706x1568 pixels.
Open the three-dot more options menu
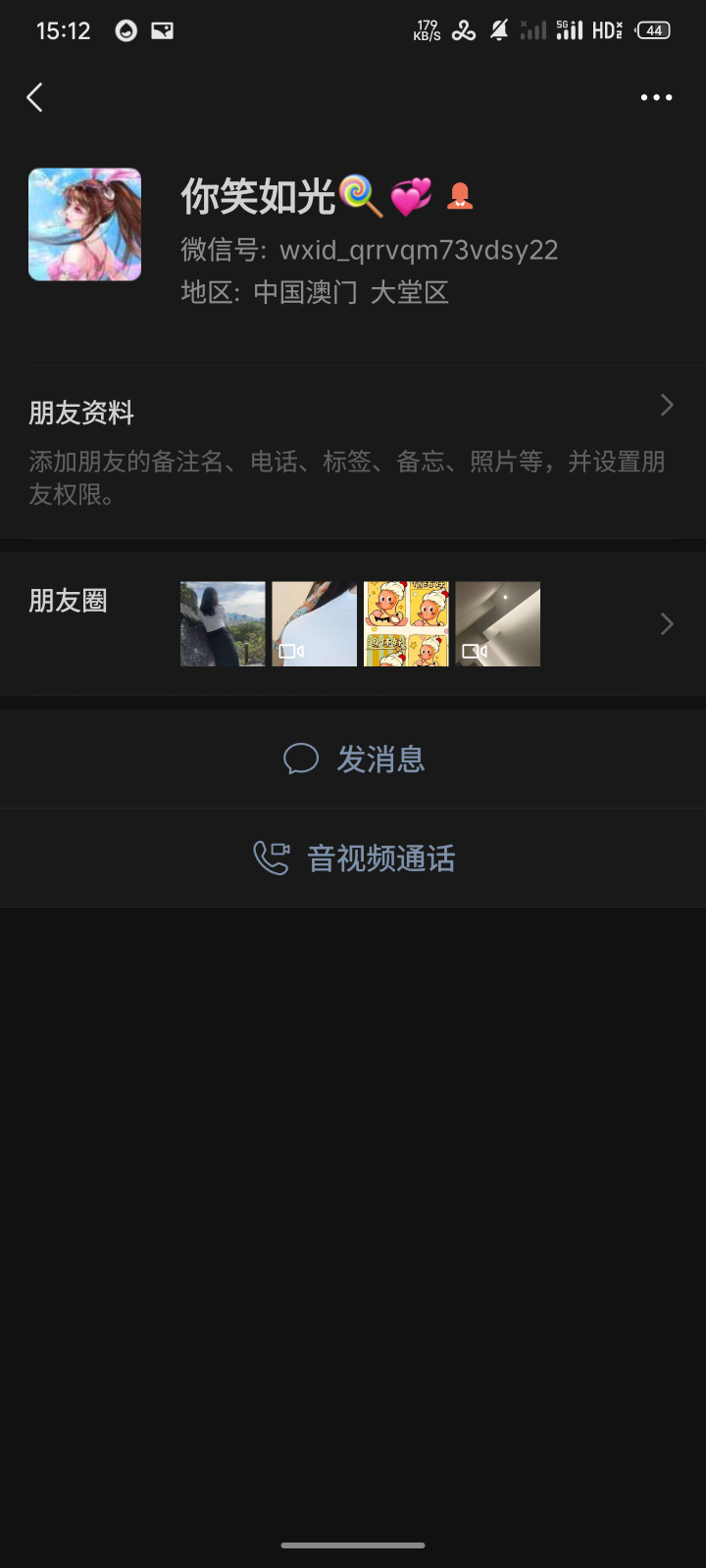(655, 97)
